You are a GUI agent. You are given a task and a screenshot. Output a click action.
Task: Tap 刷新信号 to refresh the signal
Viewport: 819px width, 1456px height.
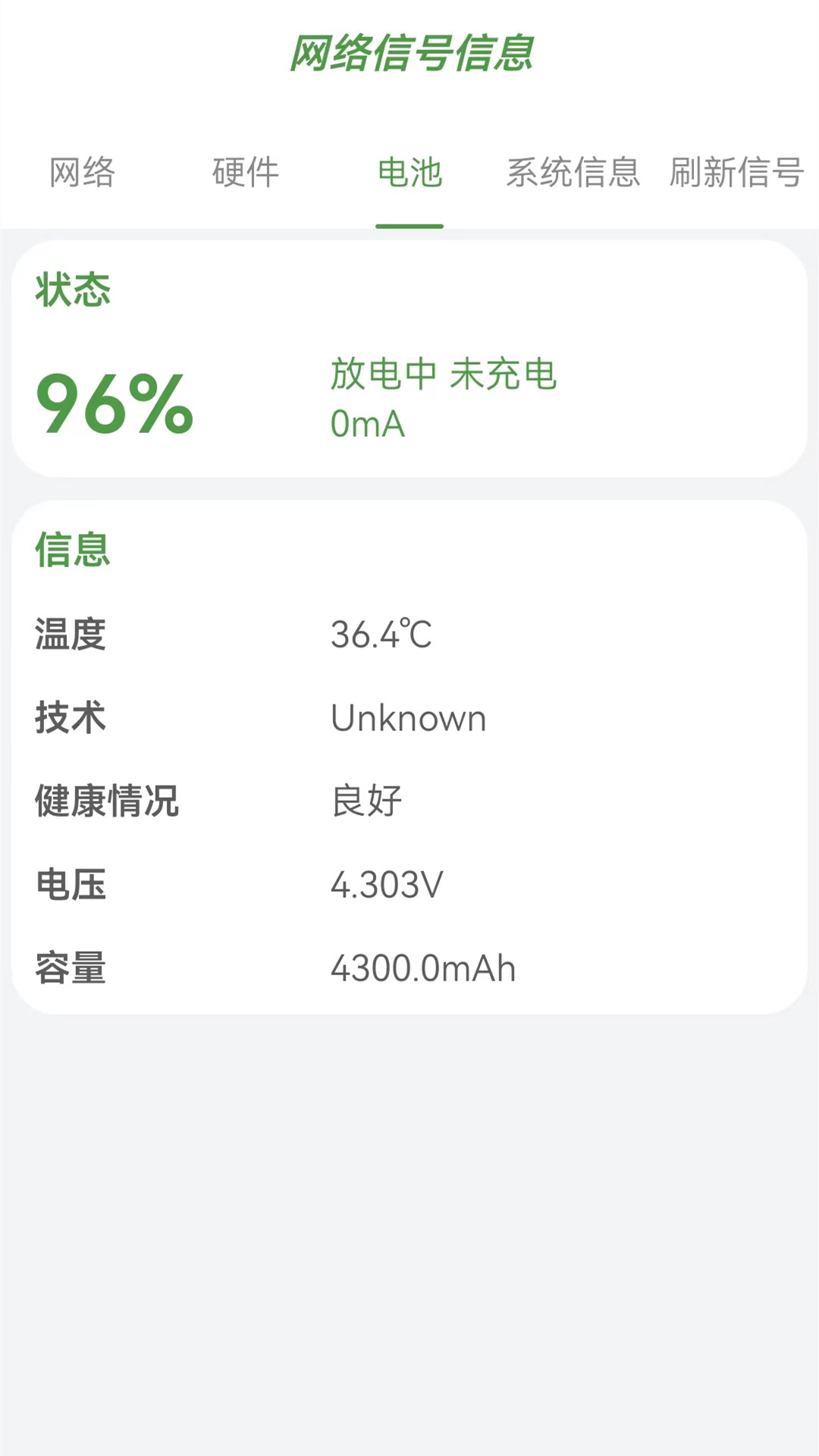[733, 173]
